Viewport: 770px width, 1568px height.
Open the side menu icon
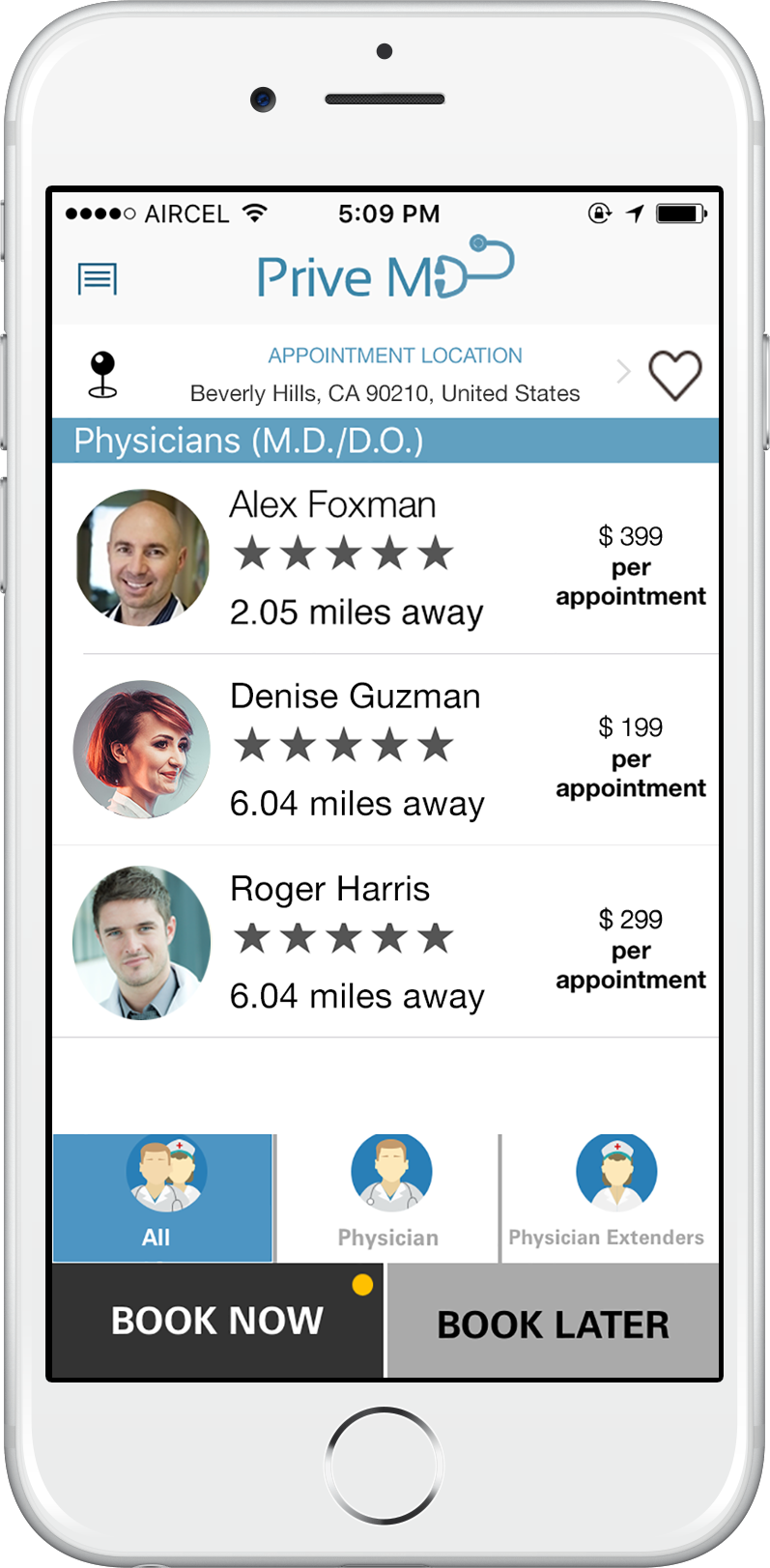tap(98, 279)
